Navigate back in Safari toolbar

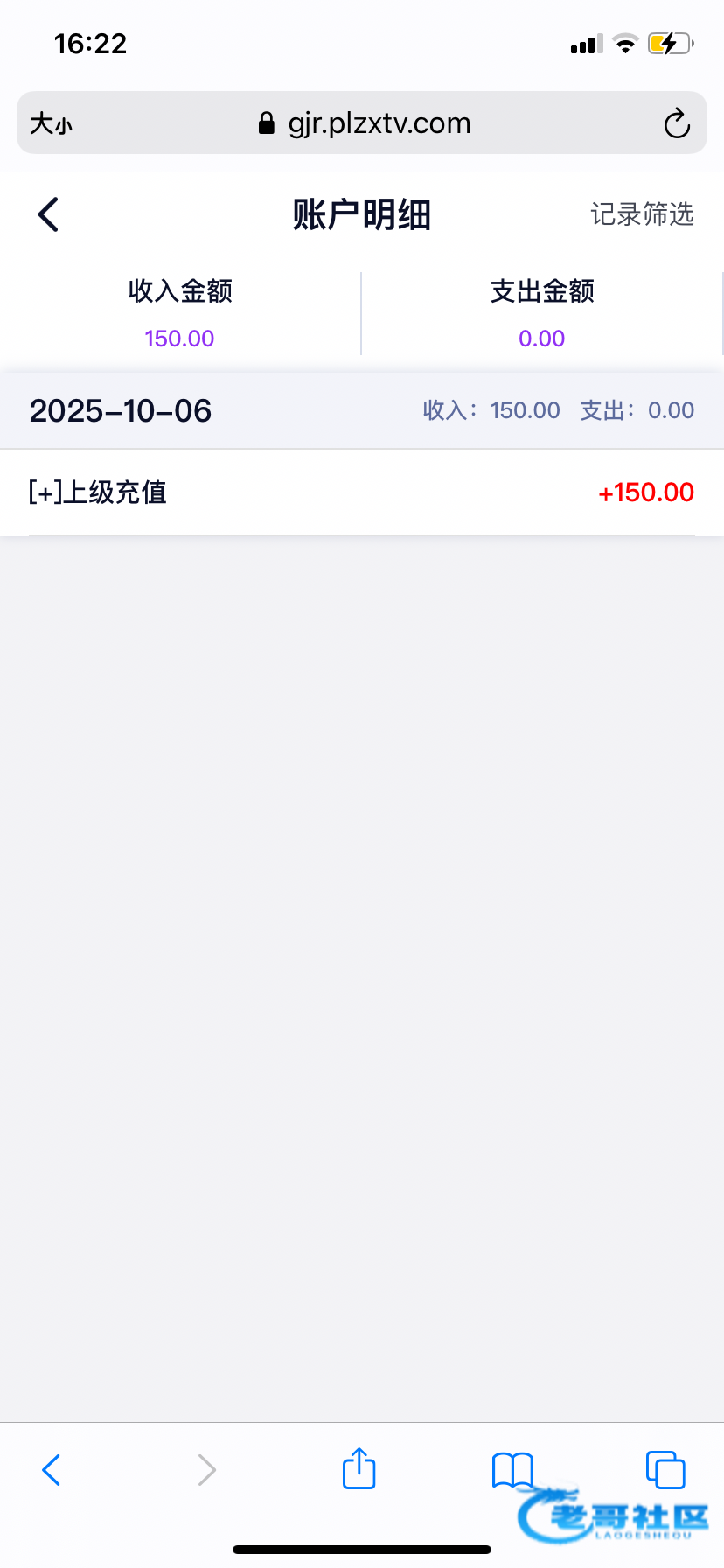tap(52, 1470)
